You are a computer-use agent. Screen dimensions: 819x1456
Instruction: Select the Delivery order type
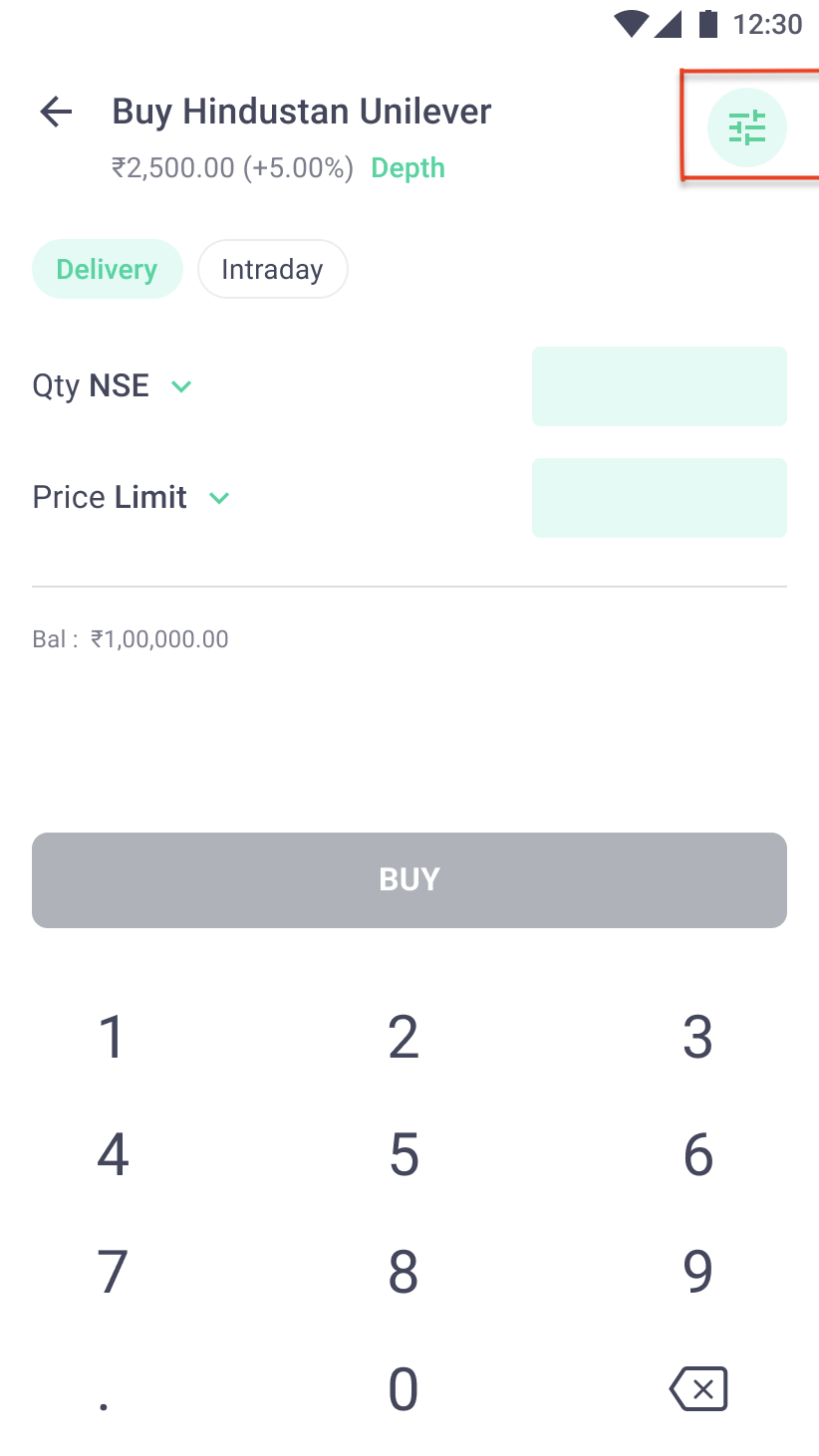107,268
